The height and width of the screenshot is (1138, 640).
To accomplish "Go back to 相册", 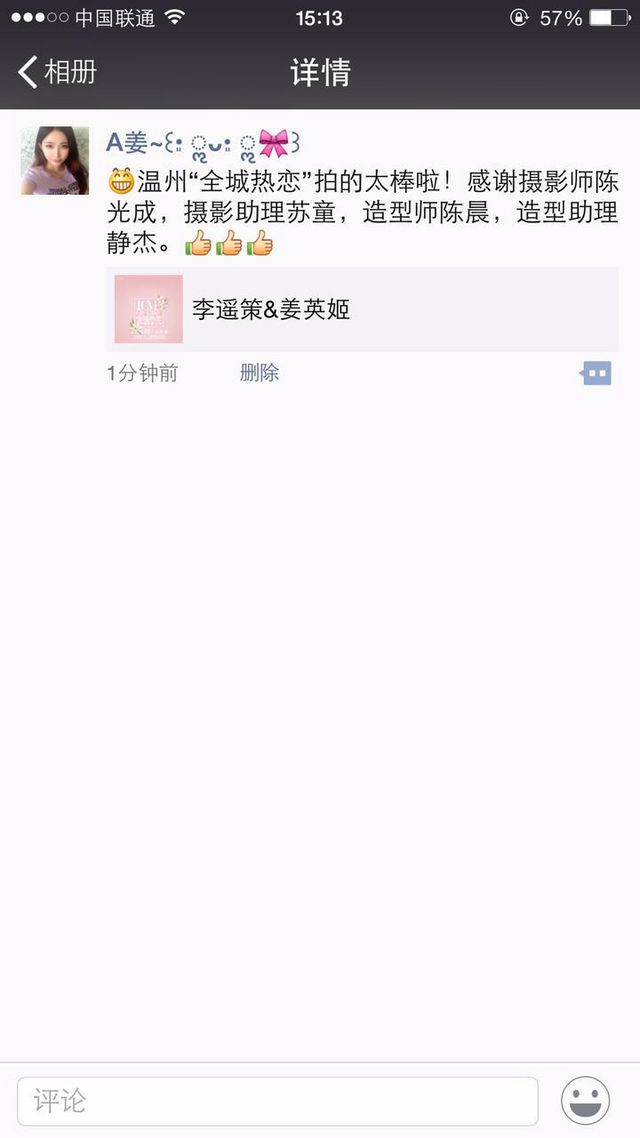I will click(57, 73).
